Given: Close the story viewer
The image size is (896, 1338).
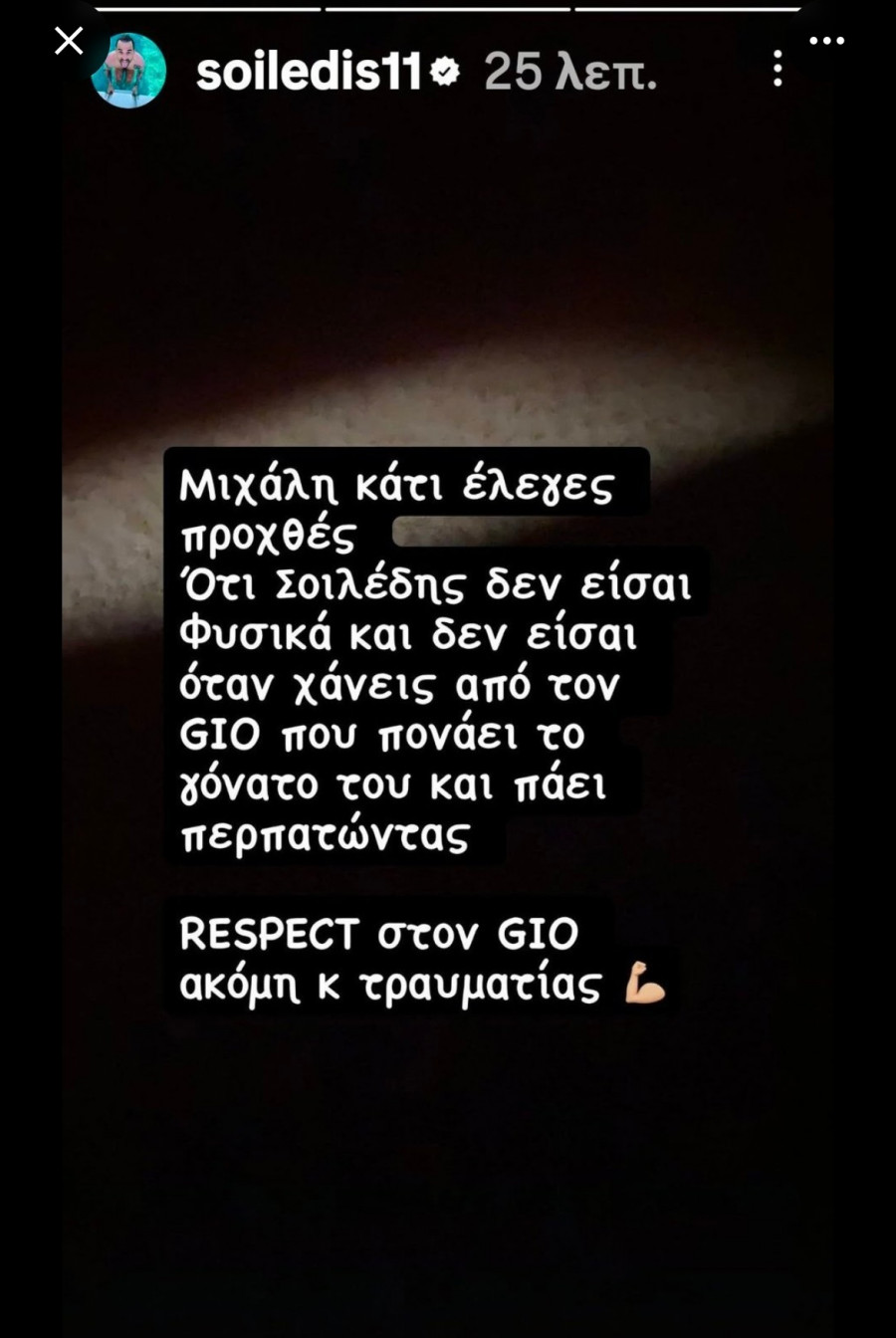Looking at the screenshot, I should [69, 41].
